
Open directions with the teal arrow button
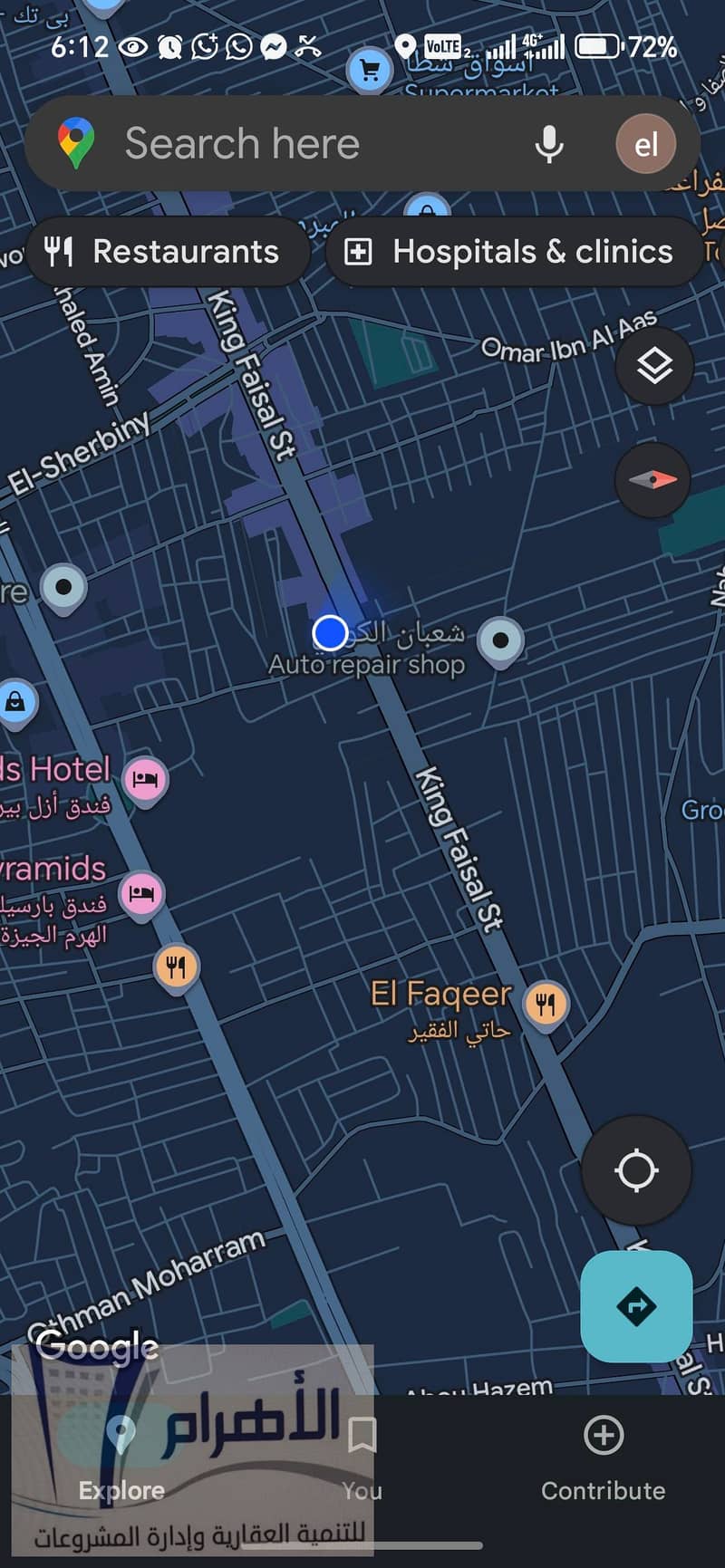636,1306
